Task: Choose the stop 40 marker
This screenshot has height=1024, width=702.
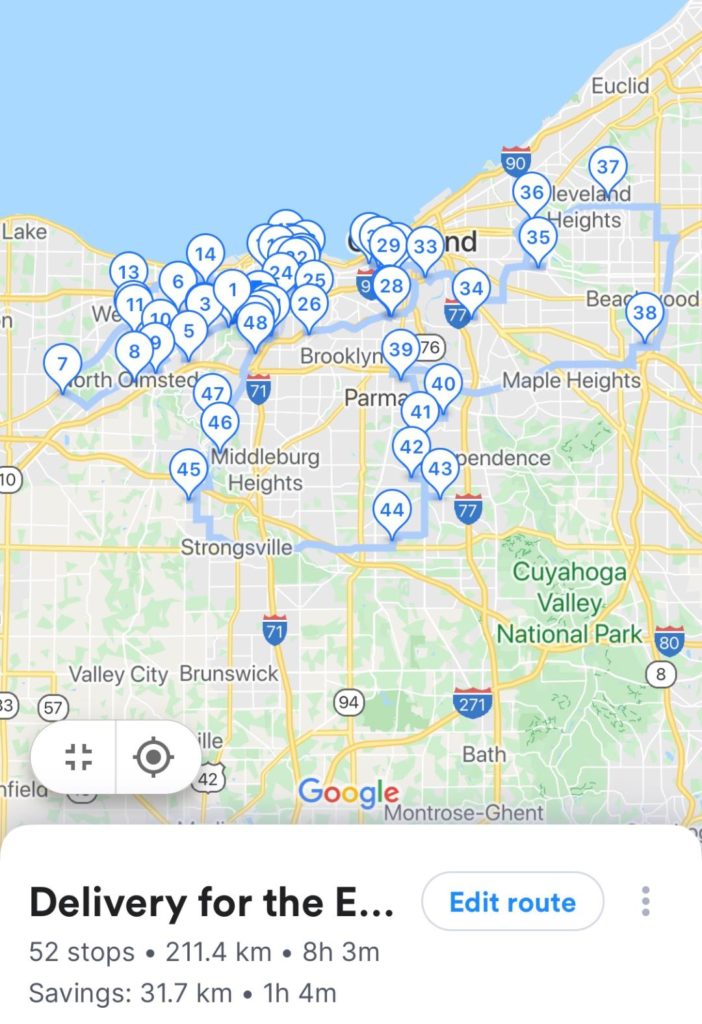Action: pyautogui.click(x=442, y=384)
